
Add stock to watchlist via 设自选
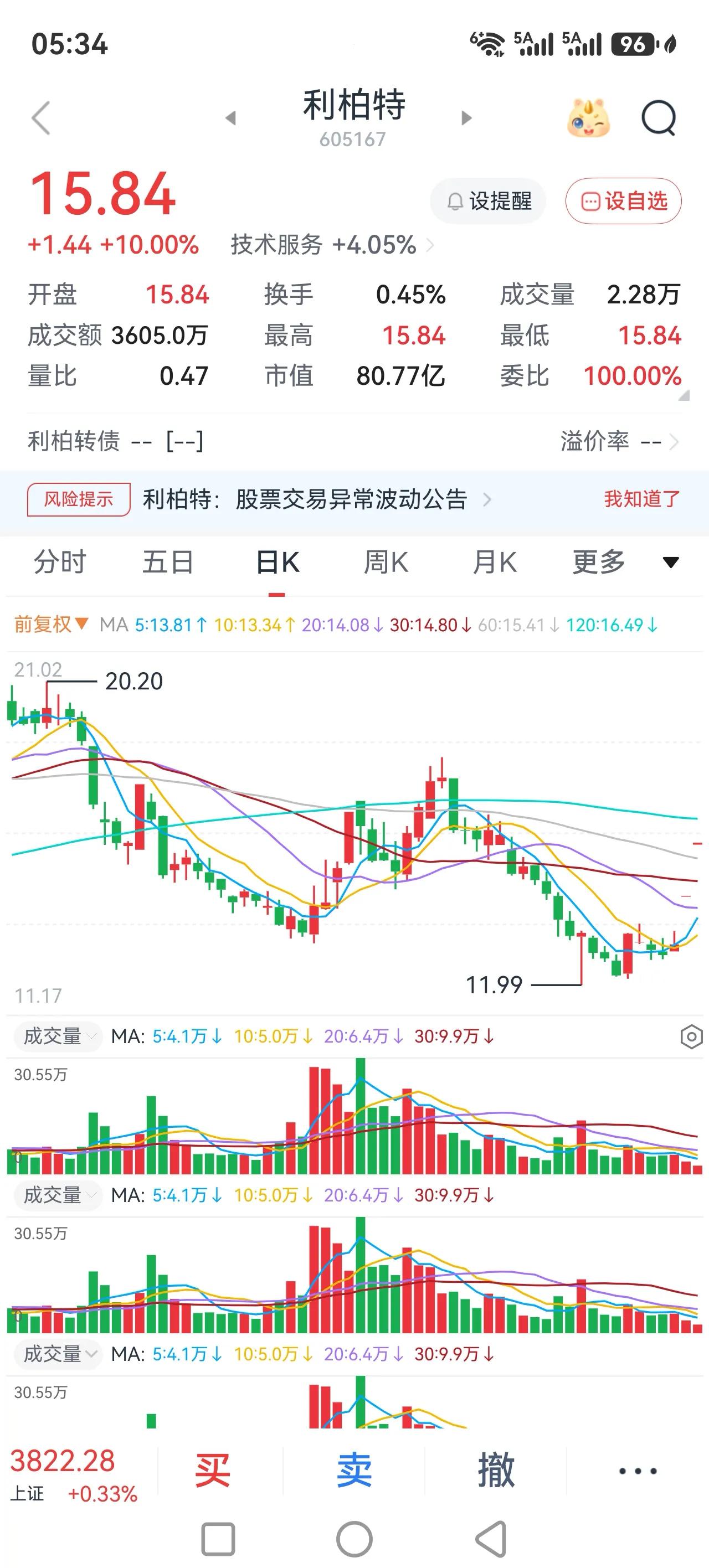coord(623,201)
